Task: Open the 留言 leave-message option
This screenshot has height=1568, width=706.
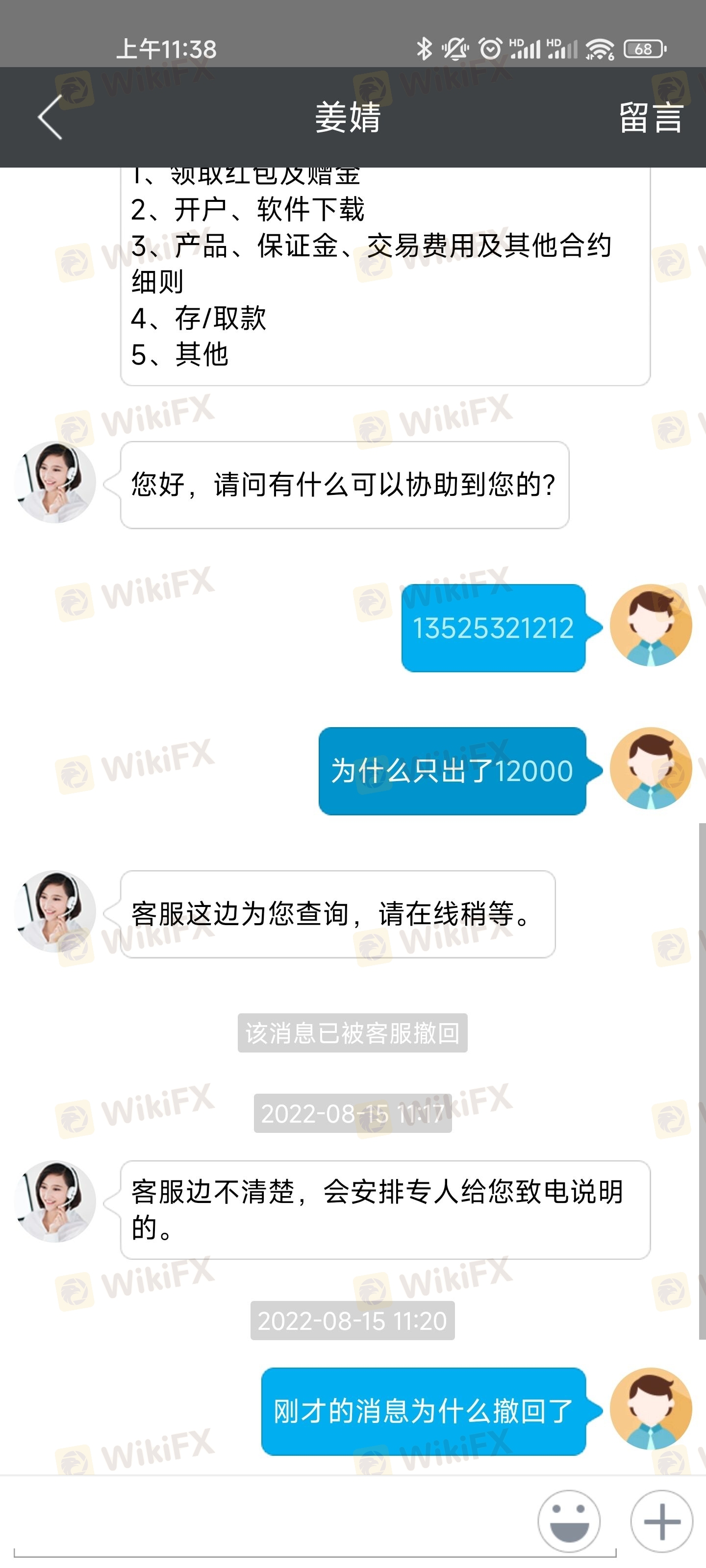Action: pyautogui.click(x=651, y=117)
